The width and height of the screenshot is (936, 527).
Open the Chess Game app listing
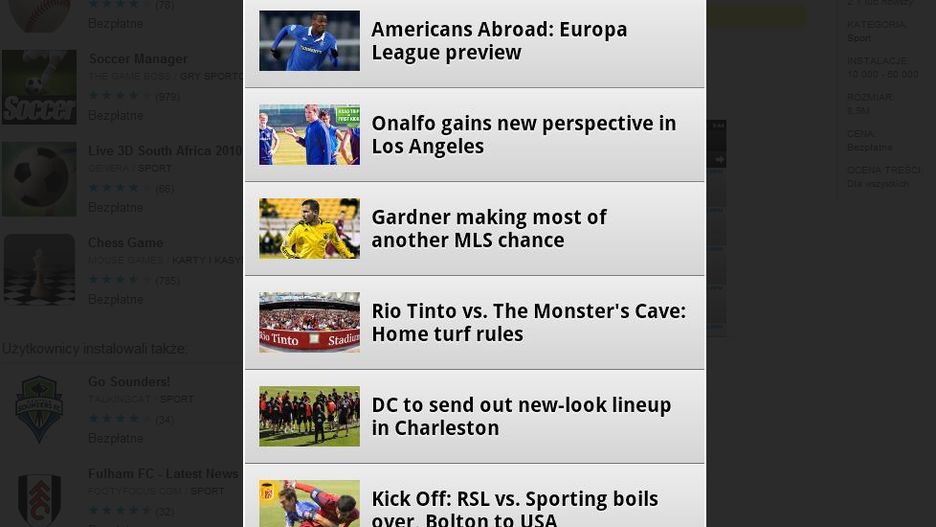pyautogui.click(x=125, y=243)
